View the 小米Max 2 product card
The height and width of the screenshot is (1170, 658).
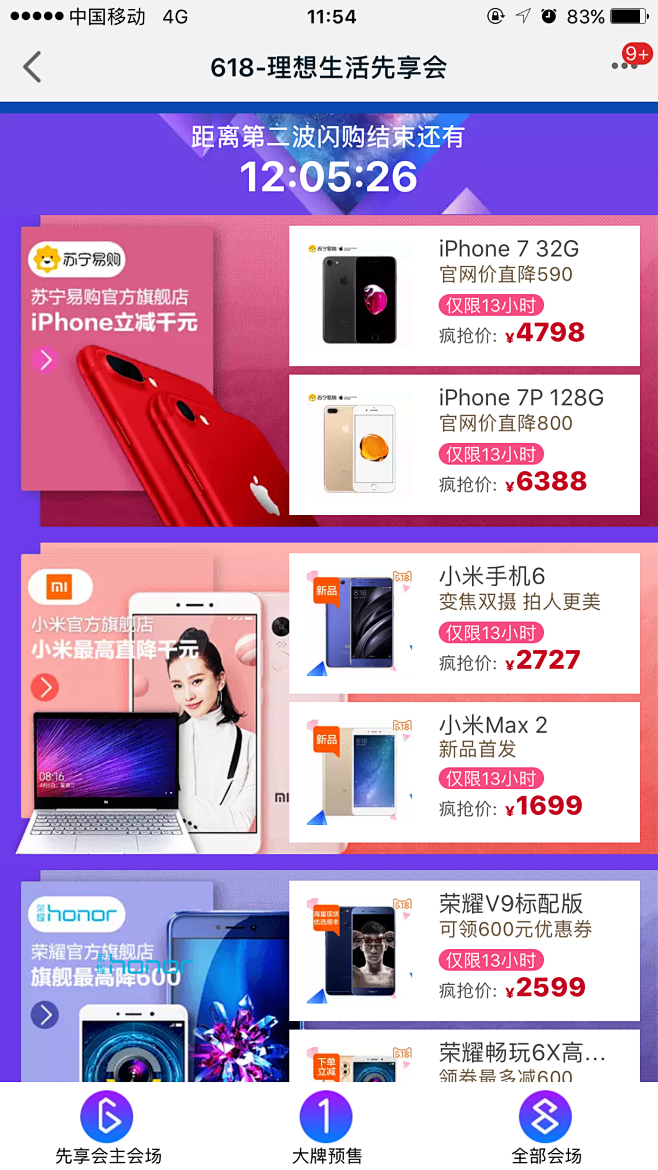[x=464, y=771]
